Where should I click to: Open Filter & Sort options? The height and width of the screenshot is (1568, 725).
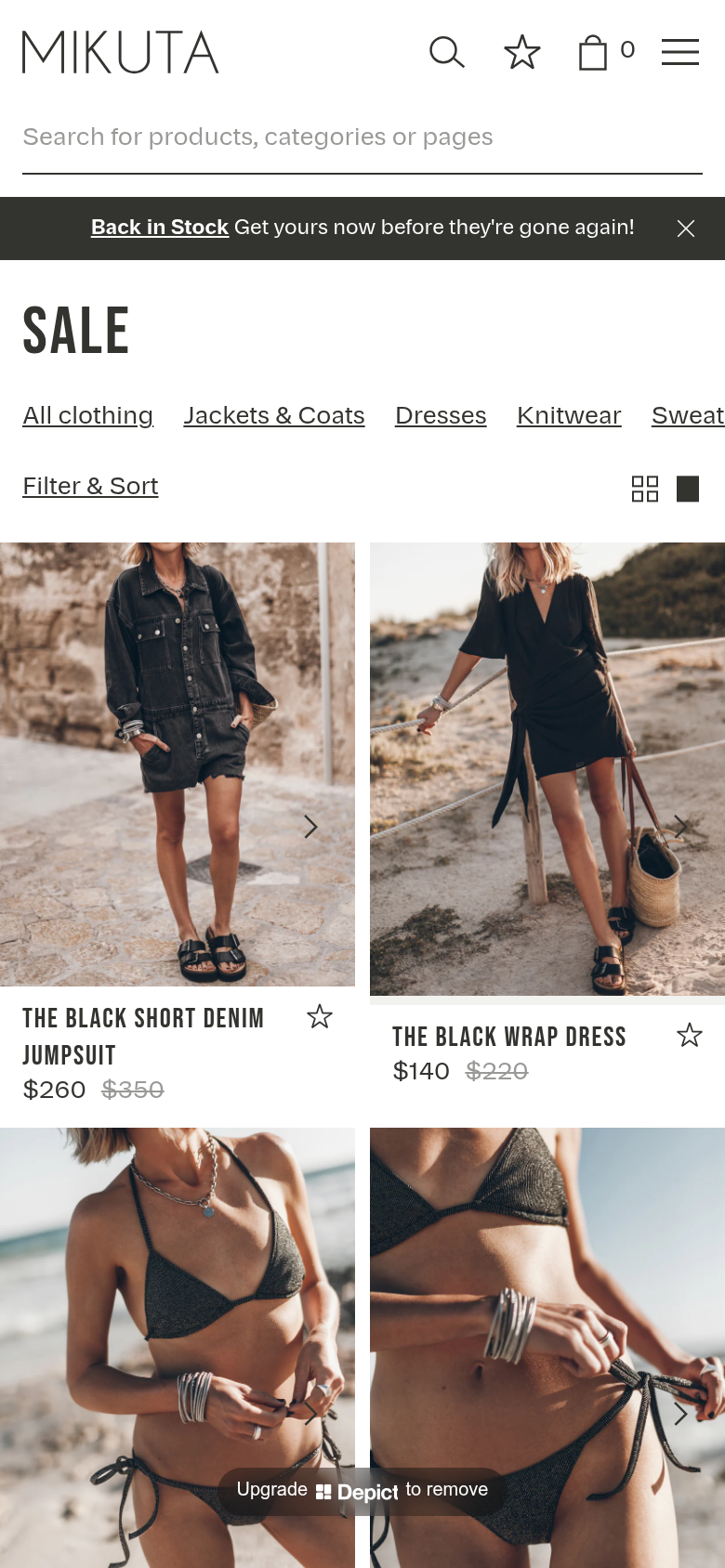(x=90, y=486)
